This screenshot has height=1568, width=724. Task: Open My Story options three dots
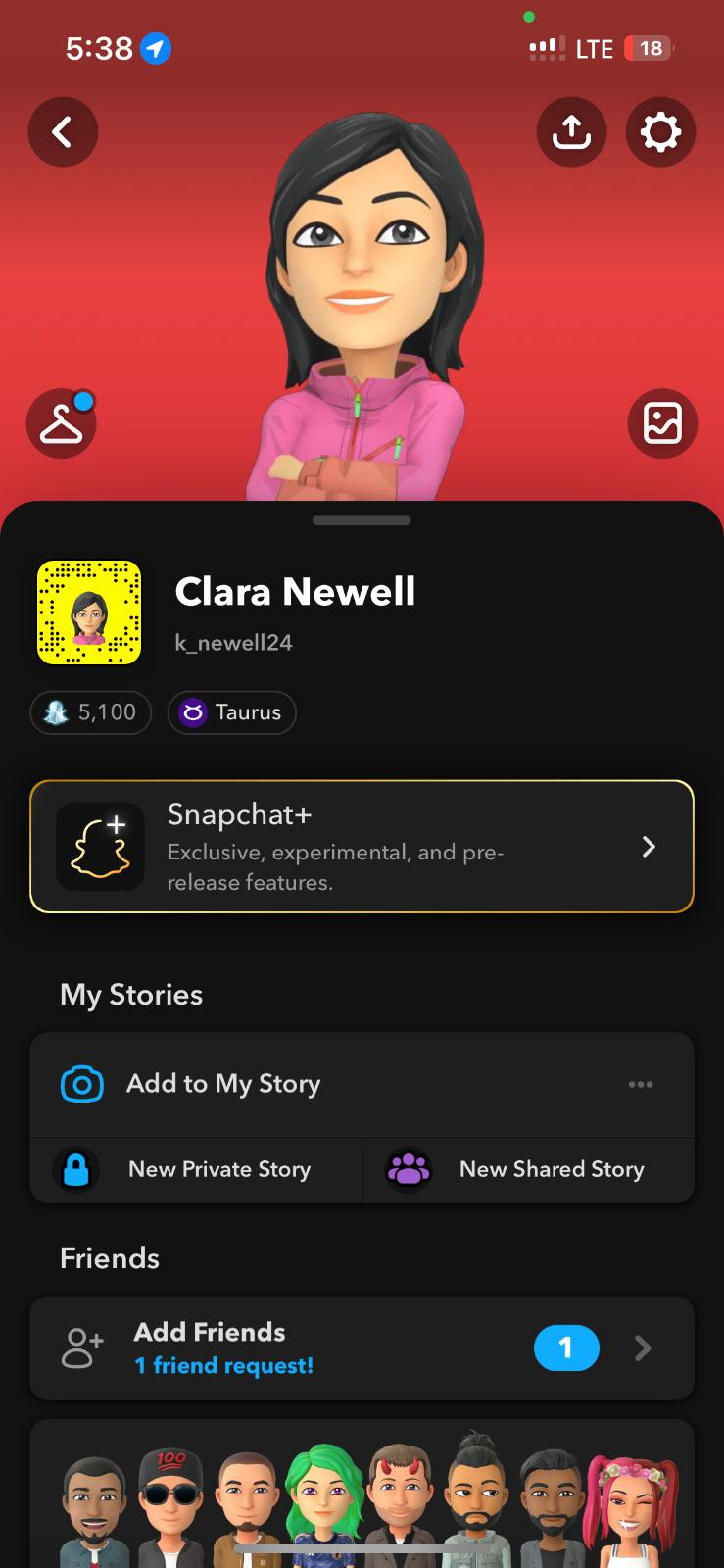[x=641, y=1084]
